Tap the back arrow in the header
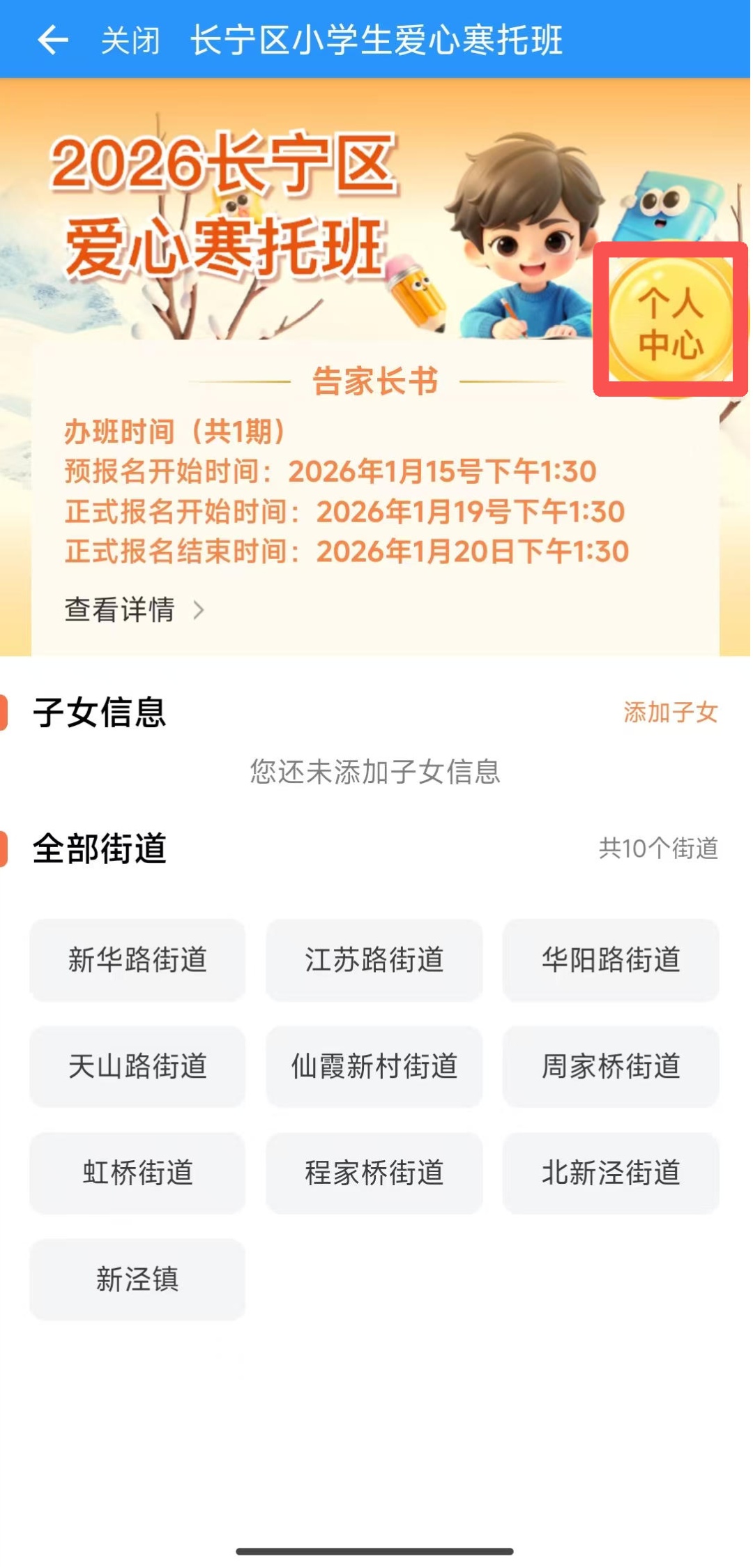This screenshot has height=1568, width=753. (53, 40)
